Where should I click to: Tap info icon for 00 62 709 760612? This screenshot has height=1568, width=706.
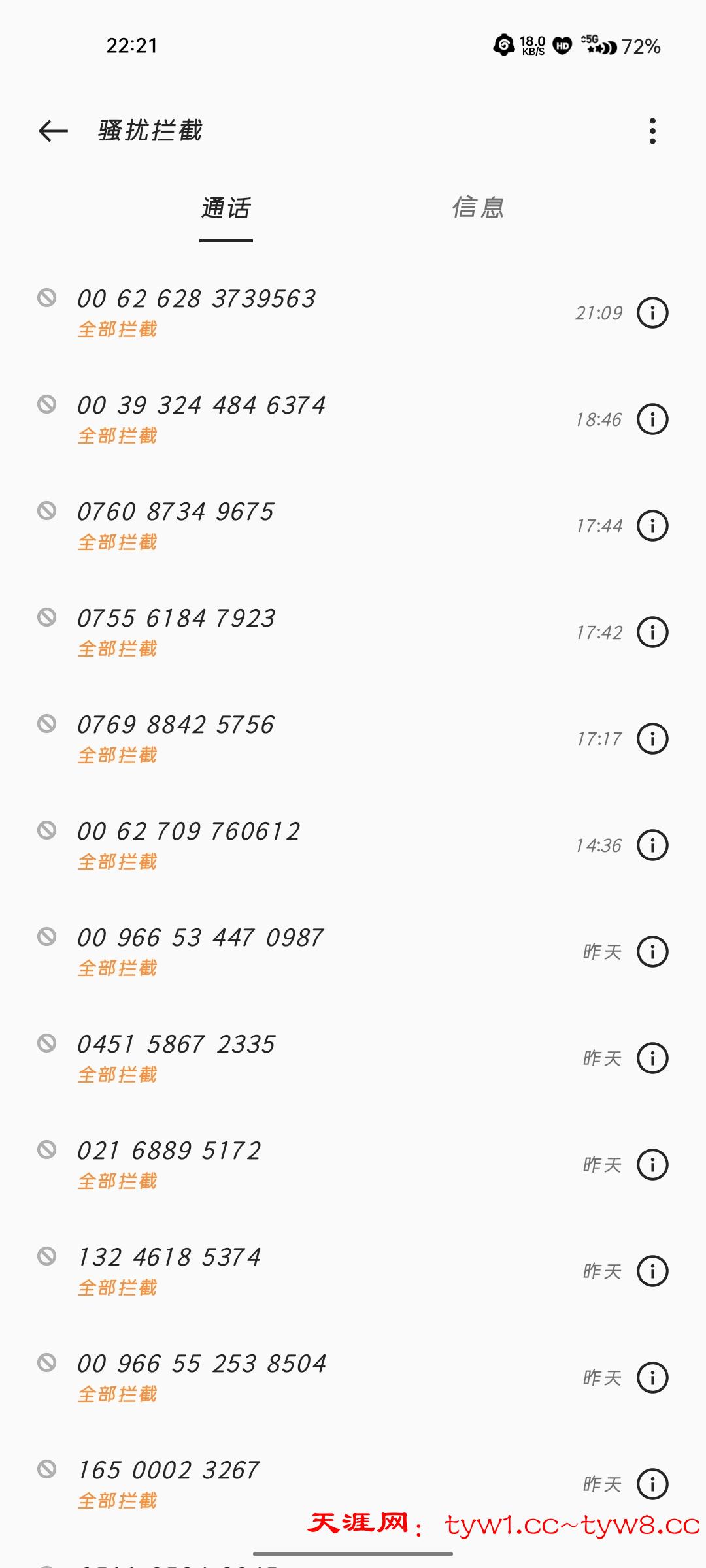652,845
